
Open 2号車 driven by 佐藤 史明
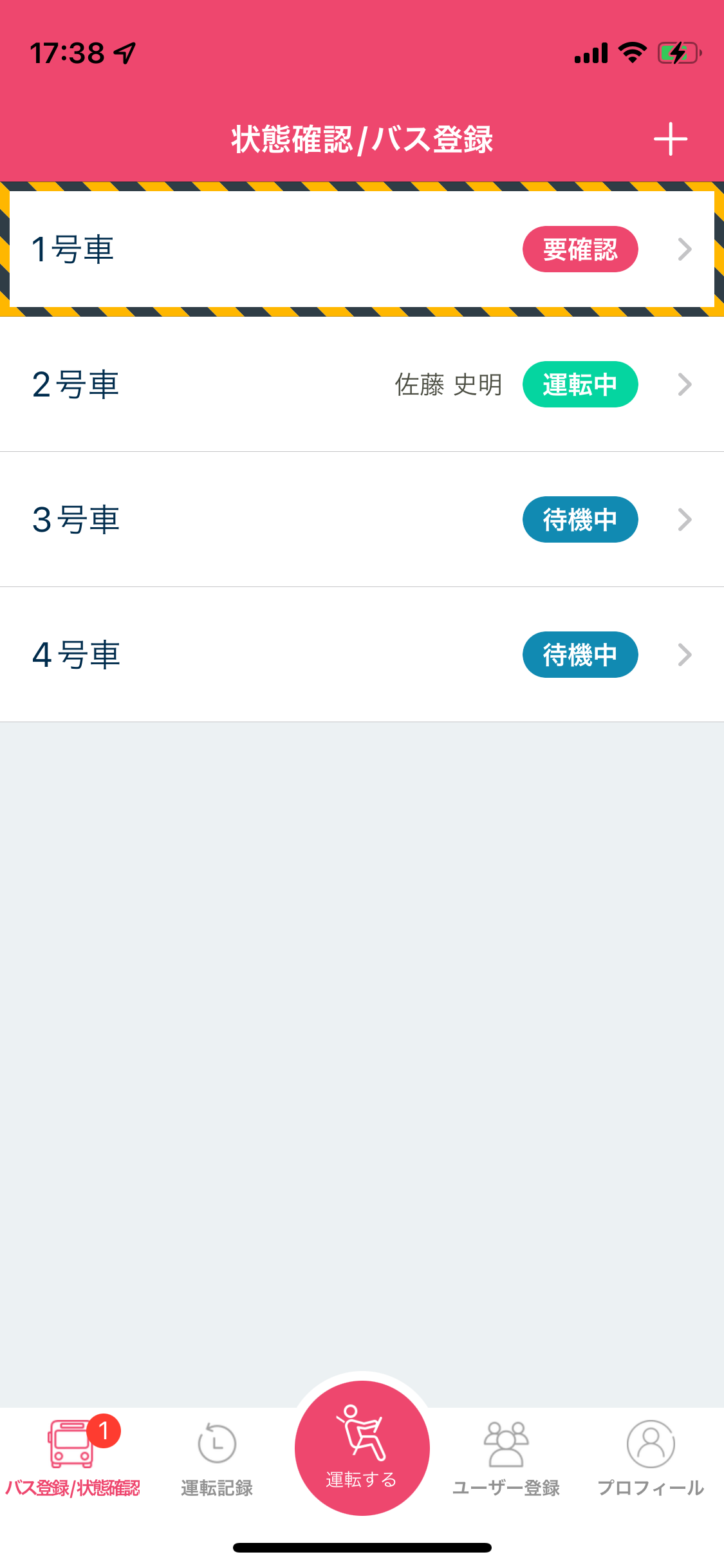tap(362, 385)
